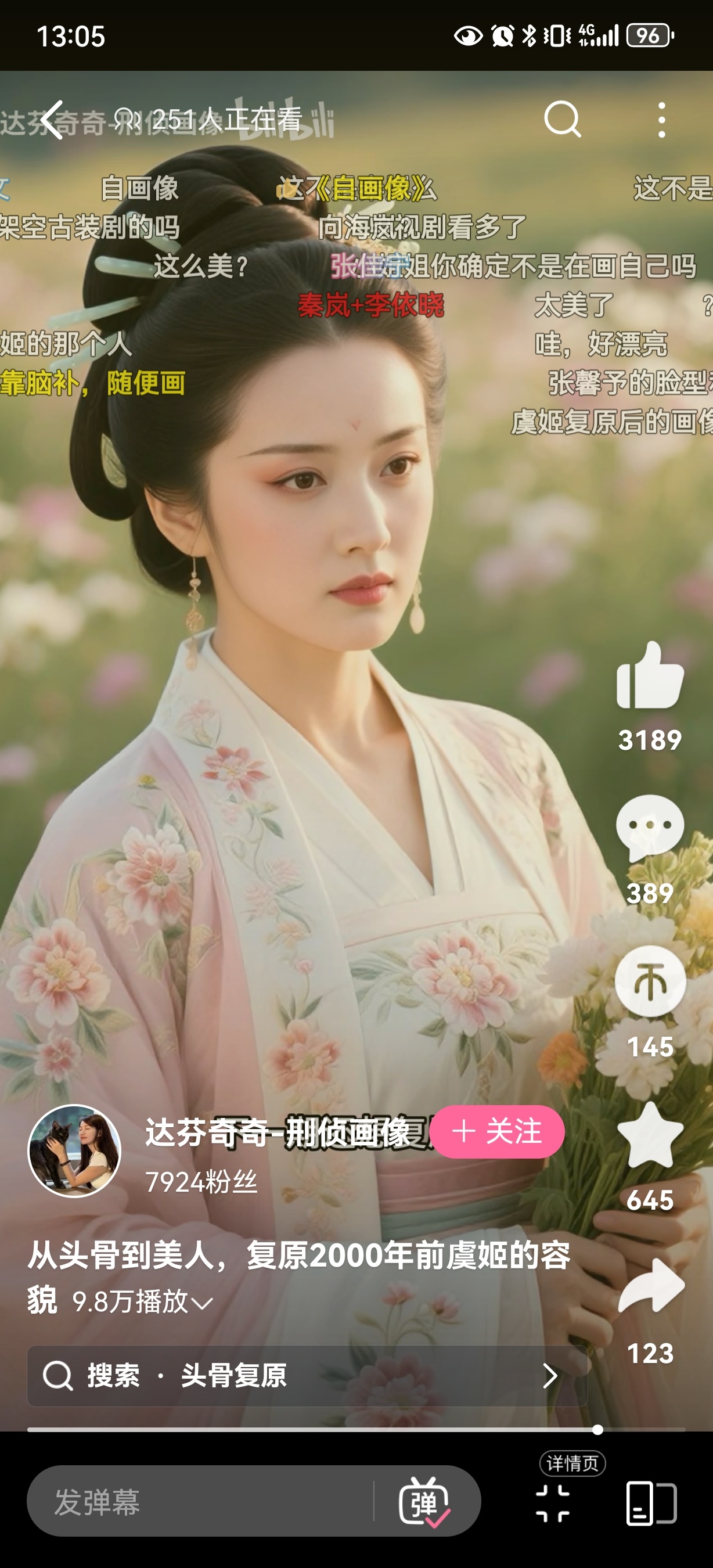Like the video with the thumbs-up
Screen dimensions: 713x1568
point(650,677)
